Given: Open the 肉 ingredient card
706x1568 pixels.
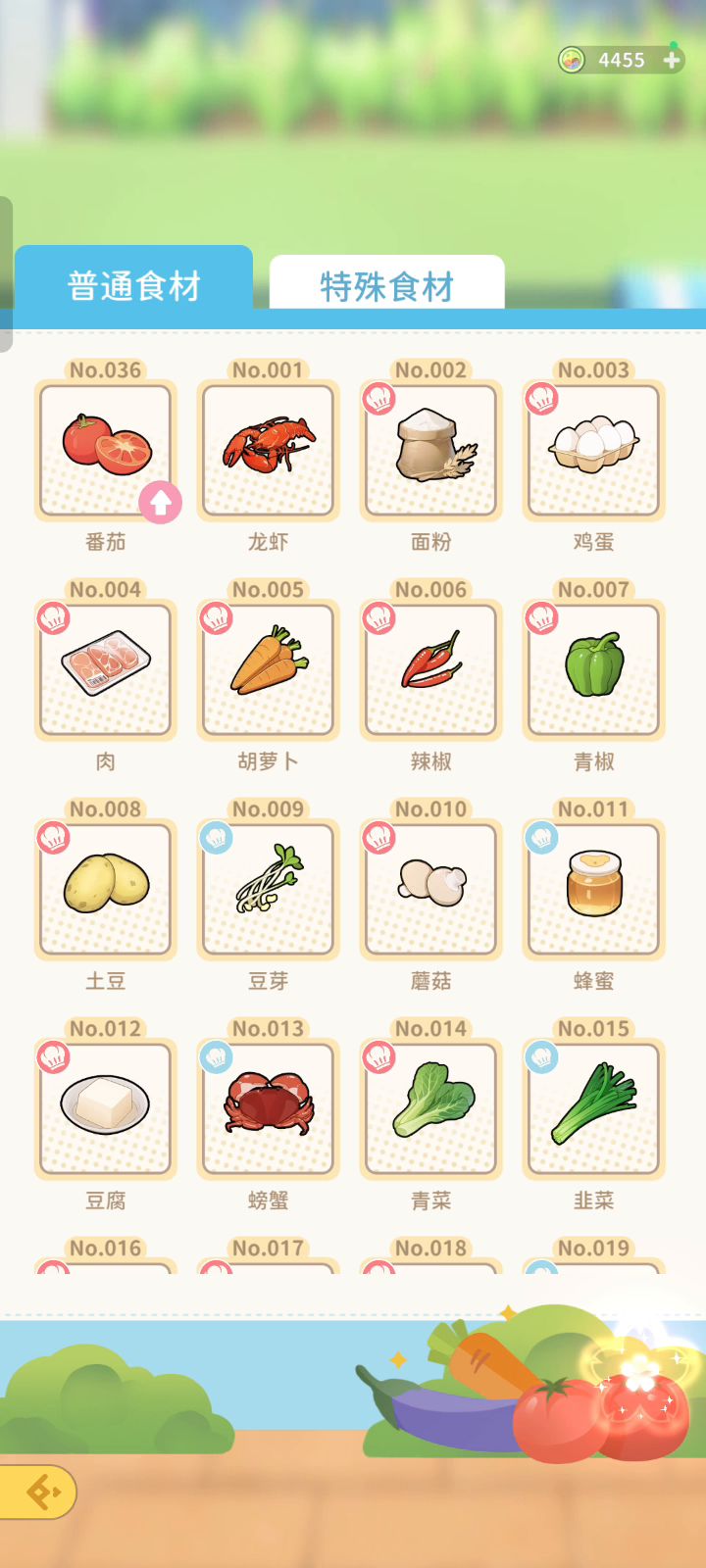Looking at the screenshot, I should point(106,669).
